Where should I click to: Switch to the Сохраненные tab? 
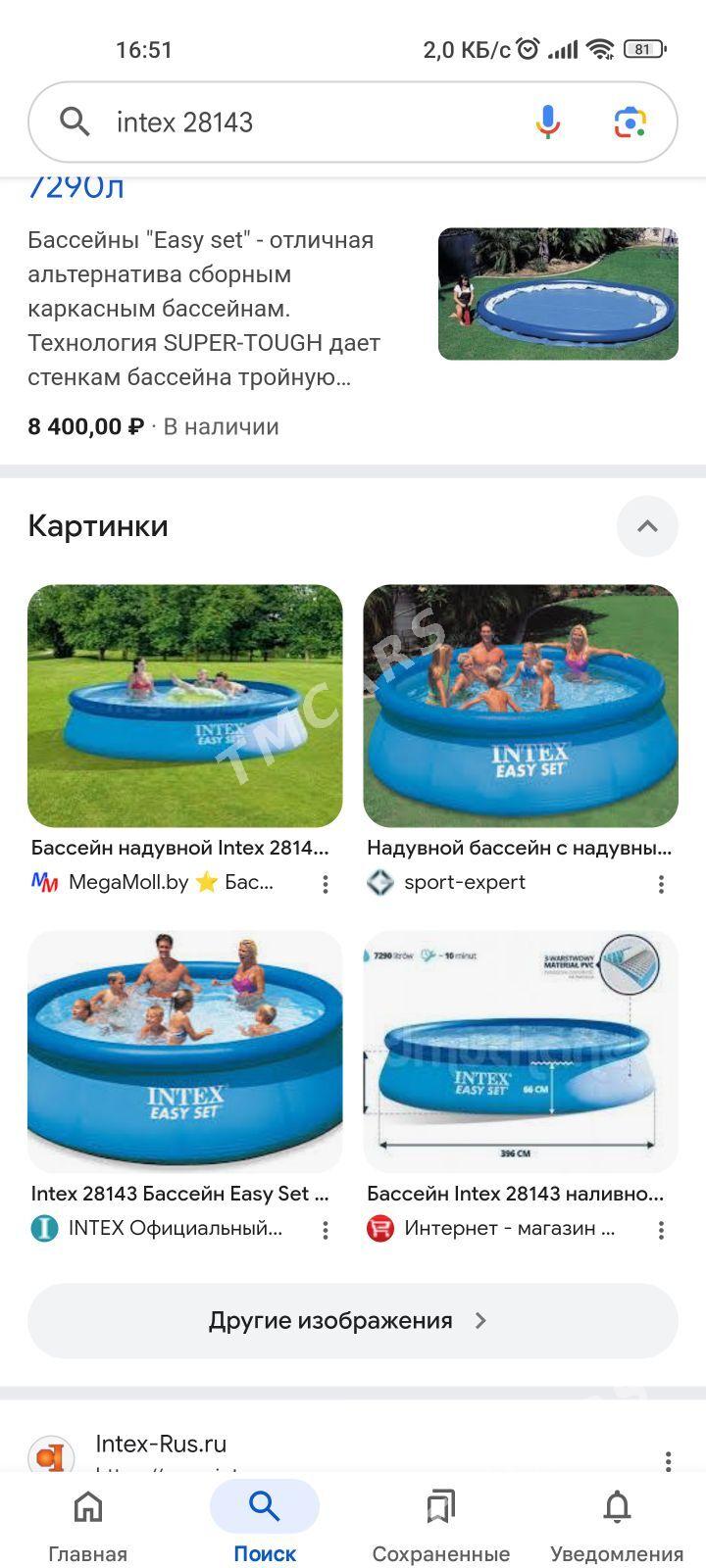tap(441, 1526)
